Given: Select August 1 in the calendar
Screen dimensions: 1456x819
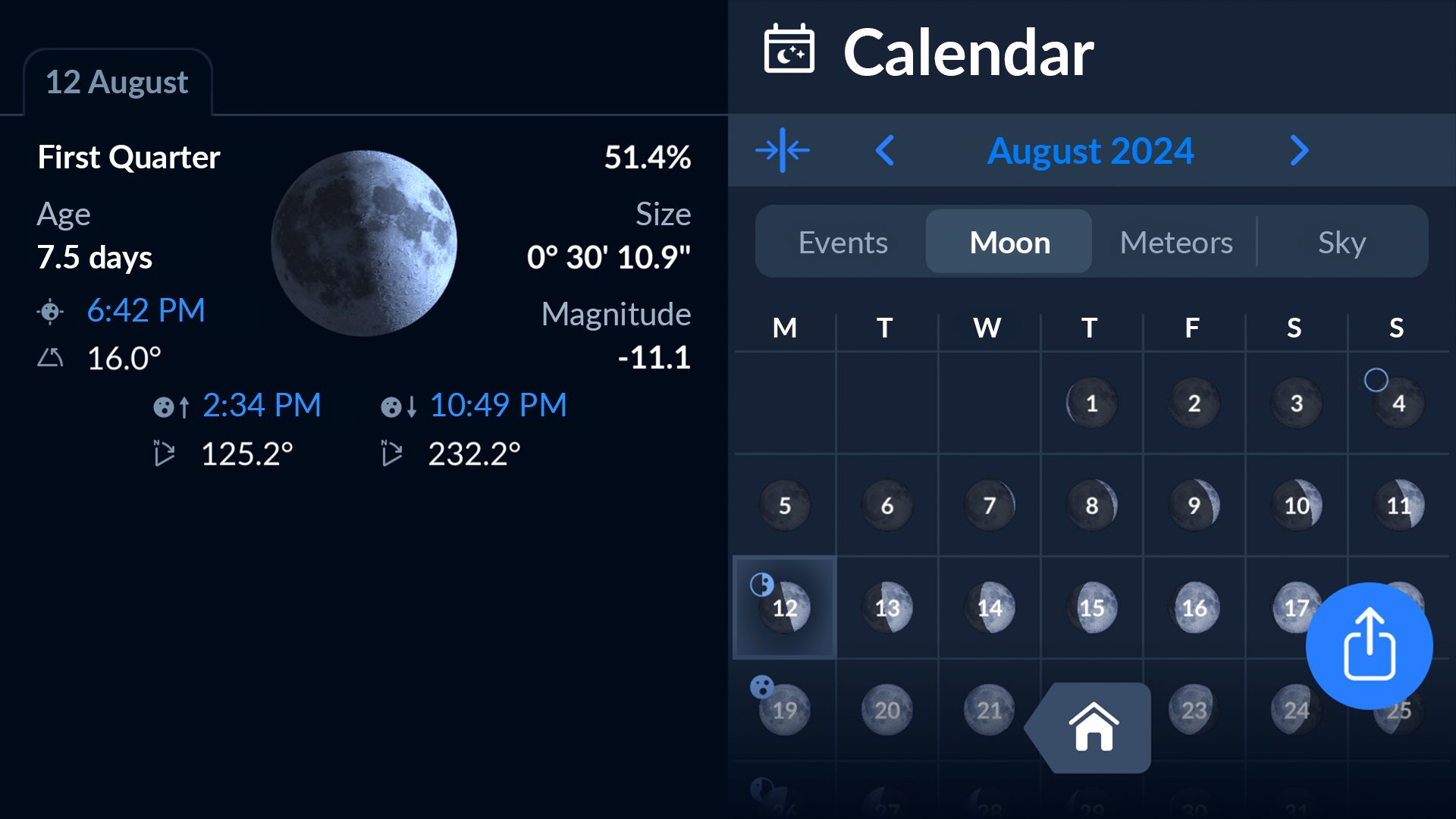Looking at the screenshot, I should (x=1091, y=403).
